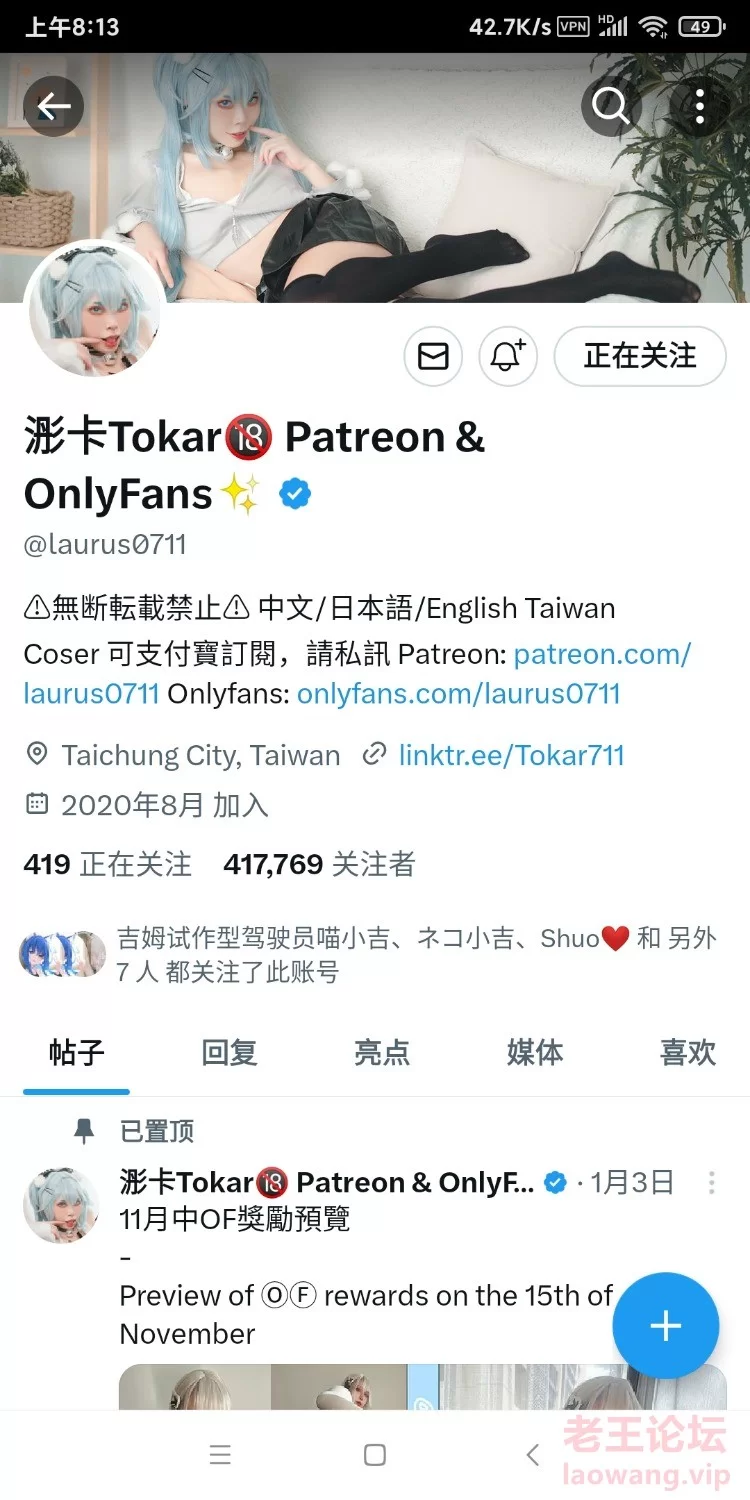Turn on notifications with the bell icon
The image size is (750, 1500).
508,356
